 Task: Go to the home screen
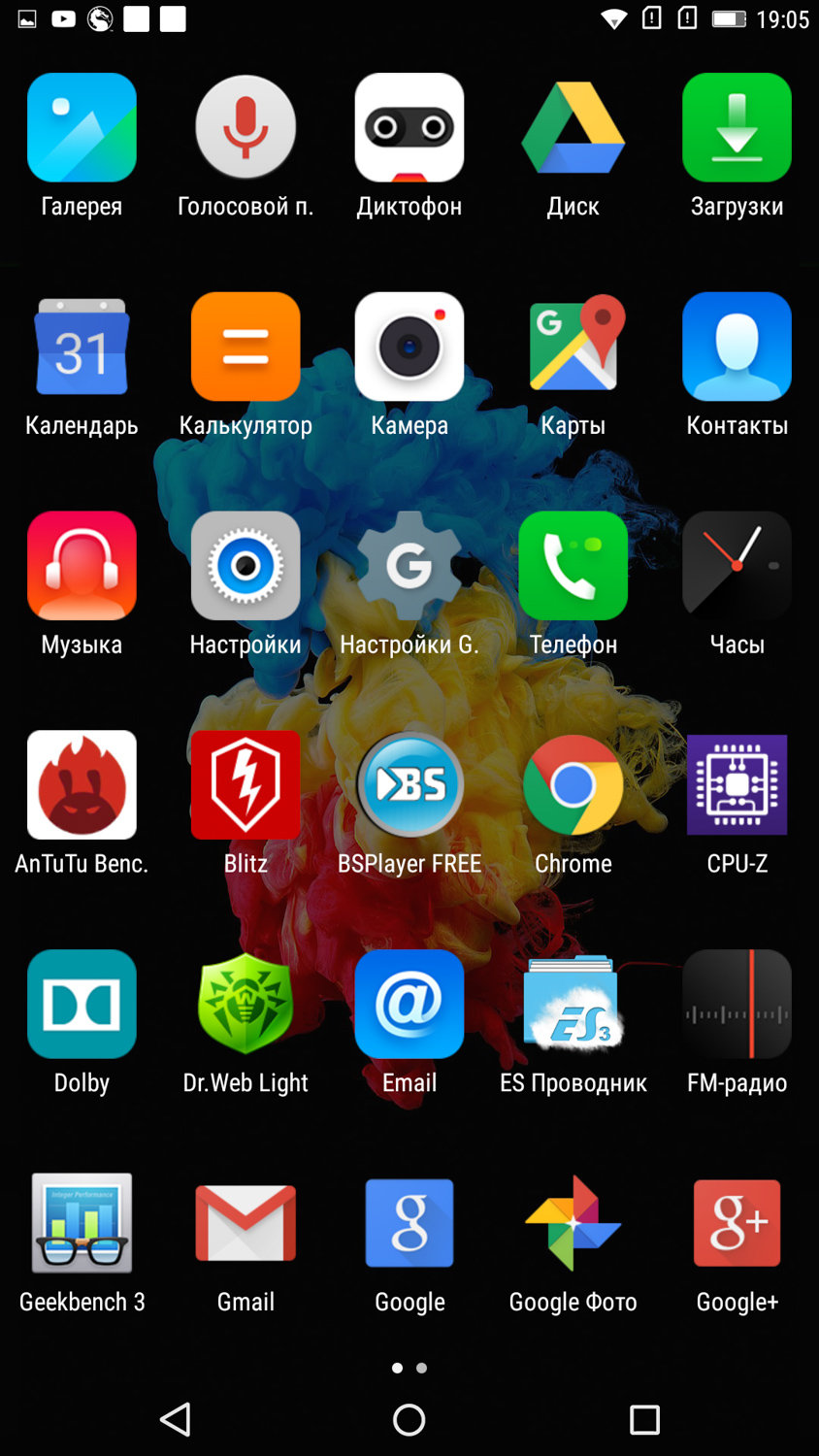pyautogui.click(x=409, y=1420)
